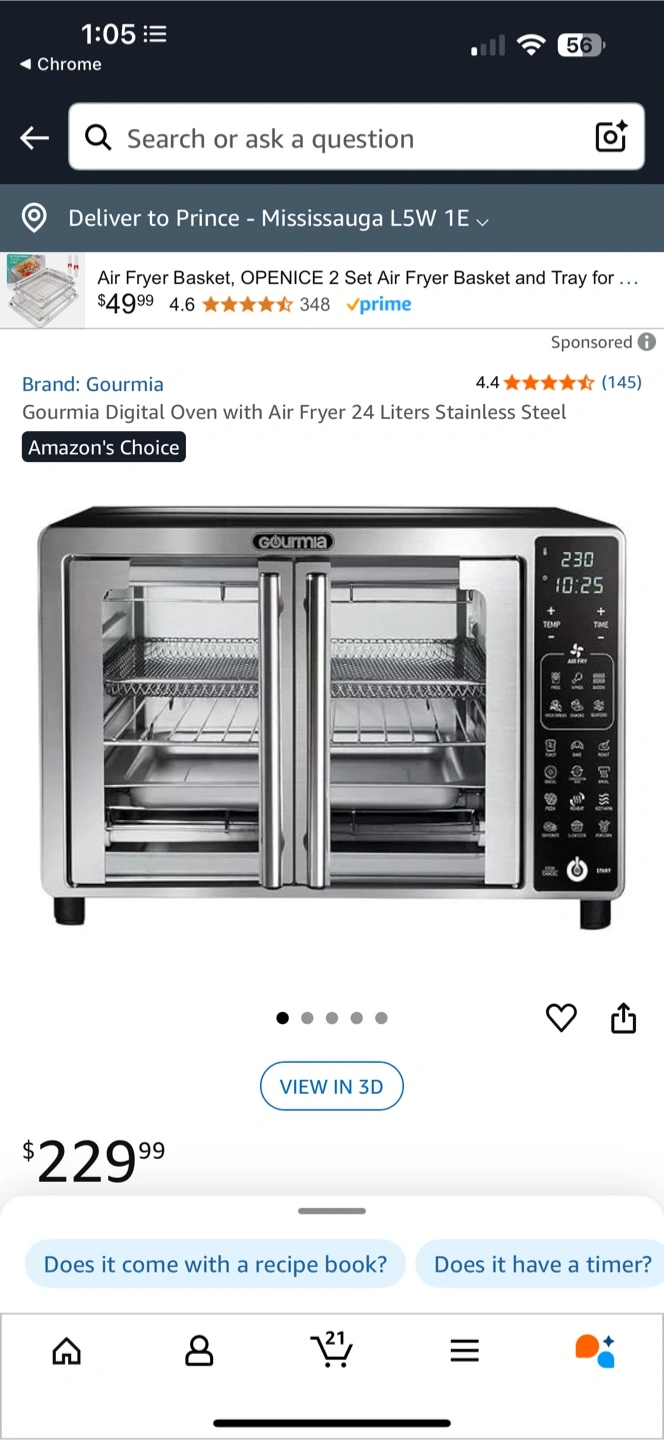This screenshot has width=664, height=1440.
Task: Open the hamburger menu tab
Action: (464, 1351)
